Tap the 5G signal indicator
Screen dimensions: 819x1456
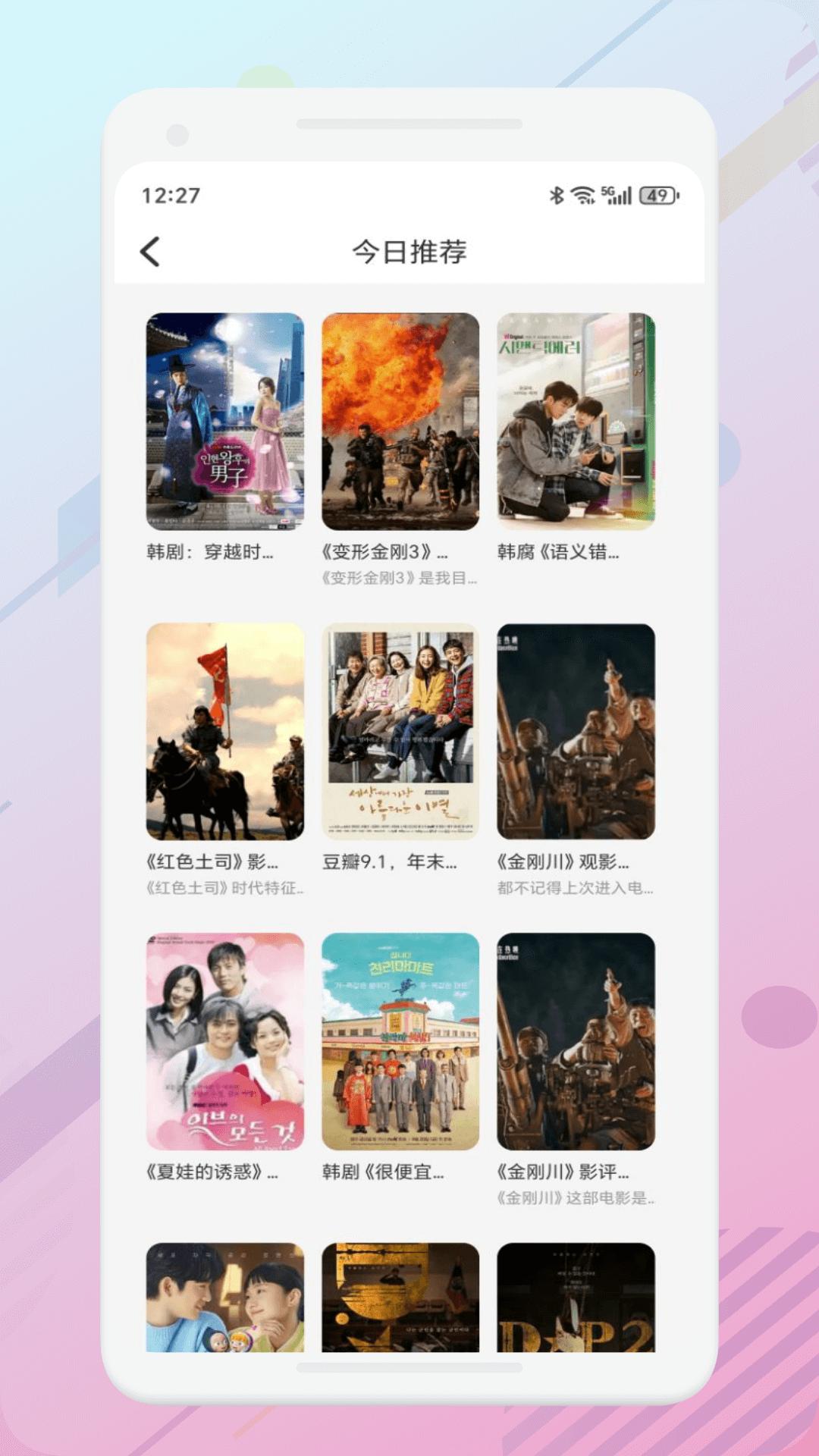click(x=616, y=196)
